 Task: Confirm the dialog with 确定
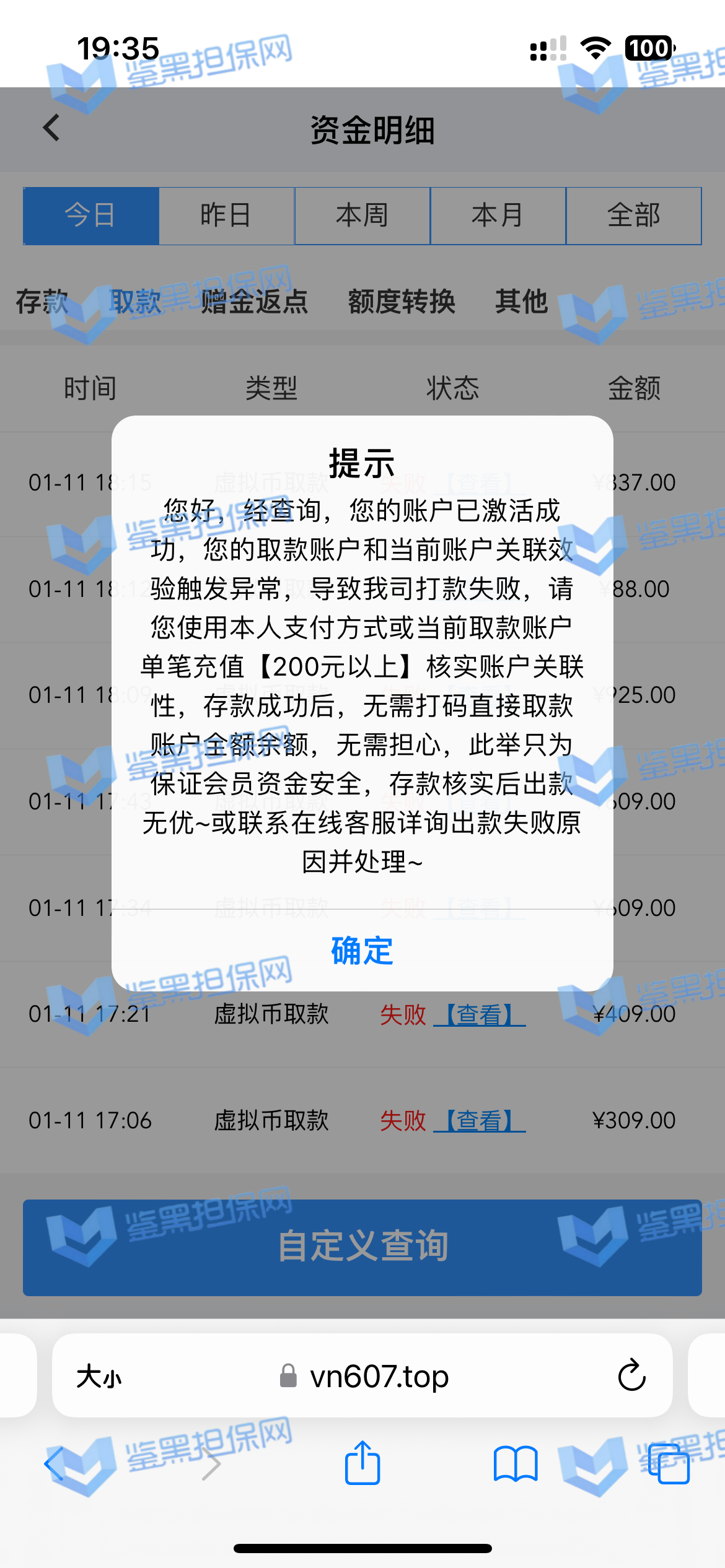362,951
